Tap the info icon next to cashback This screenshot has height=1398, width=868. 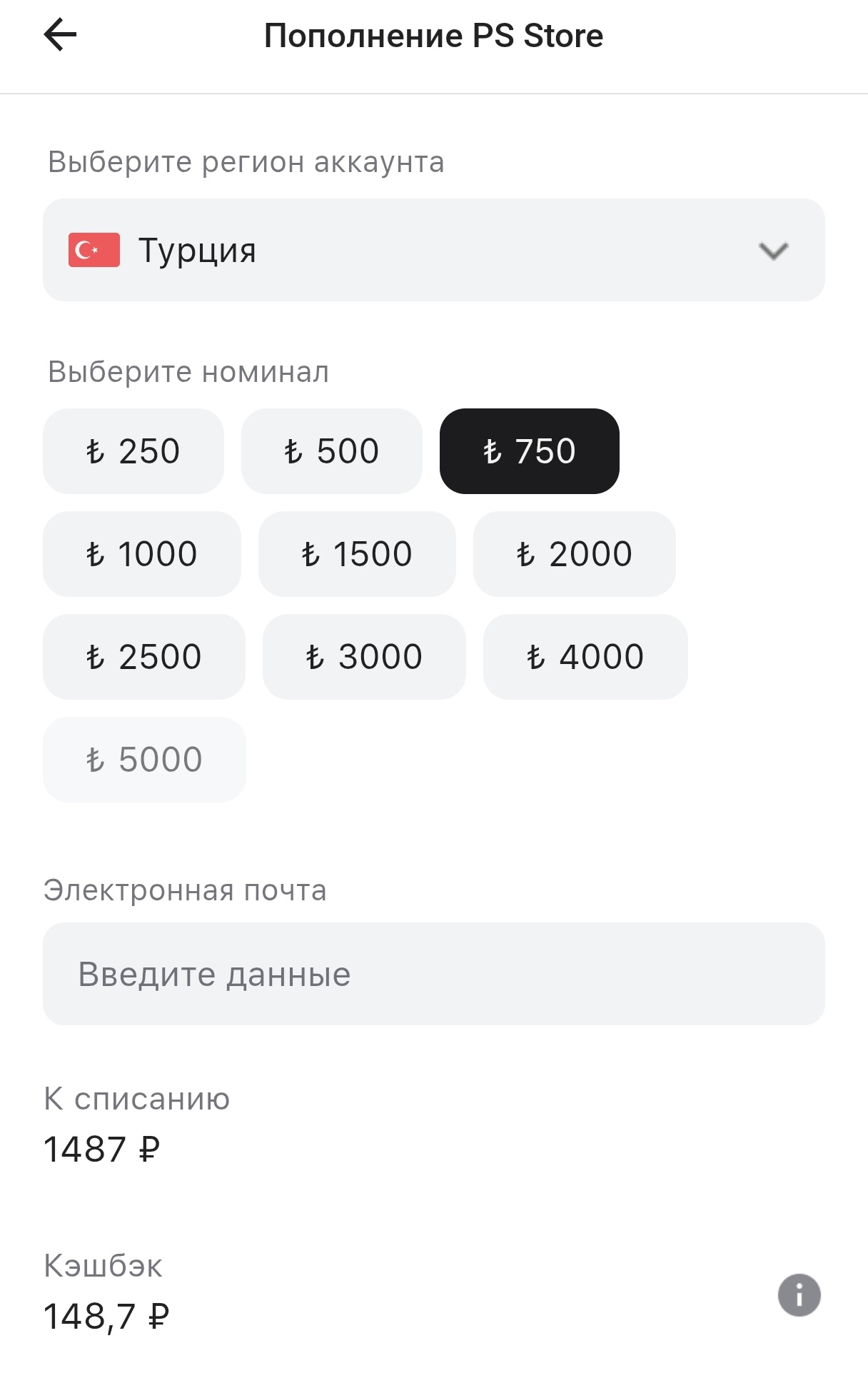click(x=799, y=1294)
